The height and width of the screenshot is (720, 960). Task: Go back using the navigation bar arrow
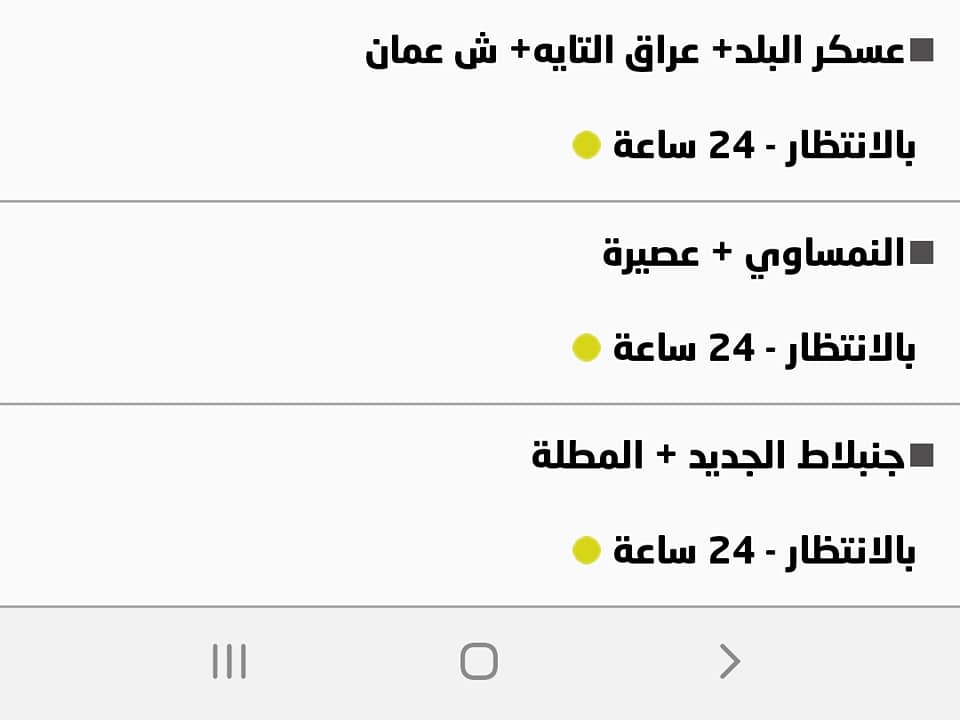[729, 661]
